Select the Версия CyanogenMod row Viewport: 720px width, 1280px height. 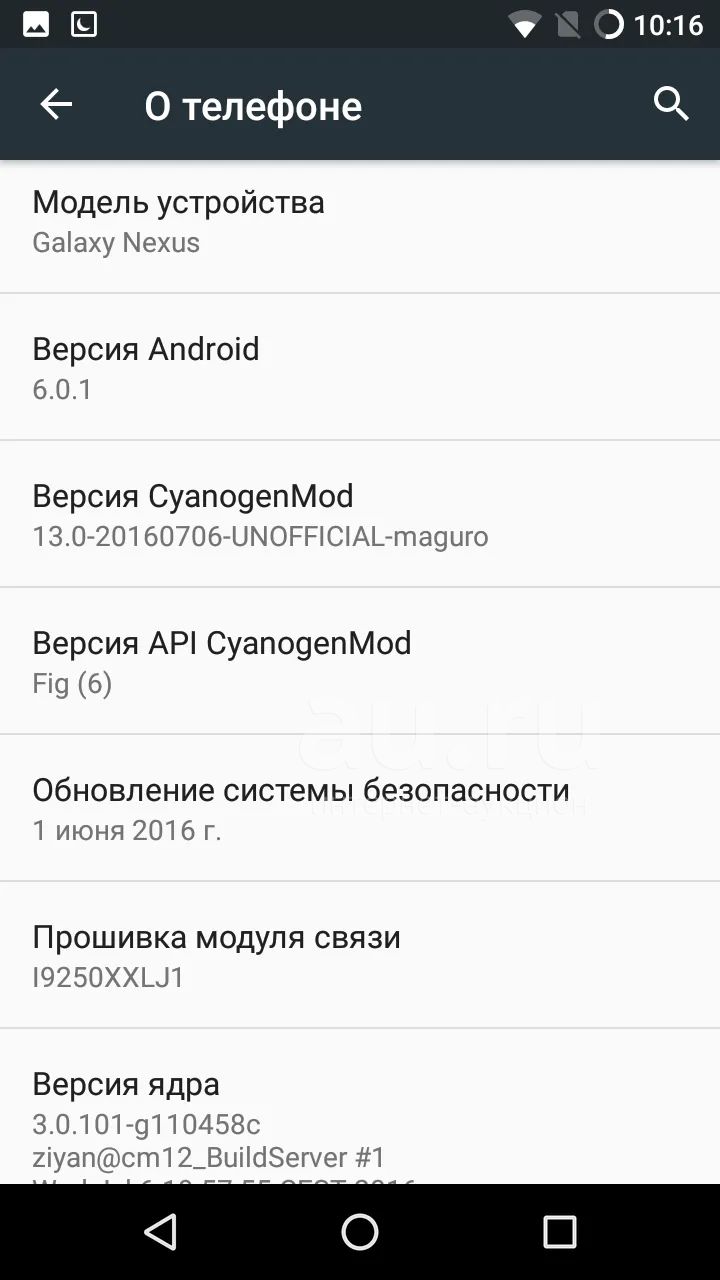click(x=360, y=514)
